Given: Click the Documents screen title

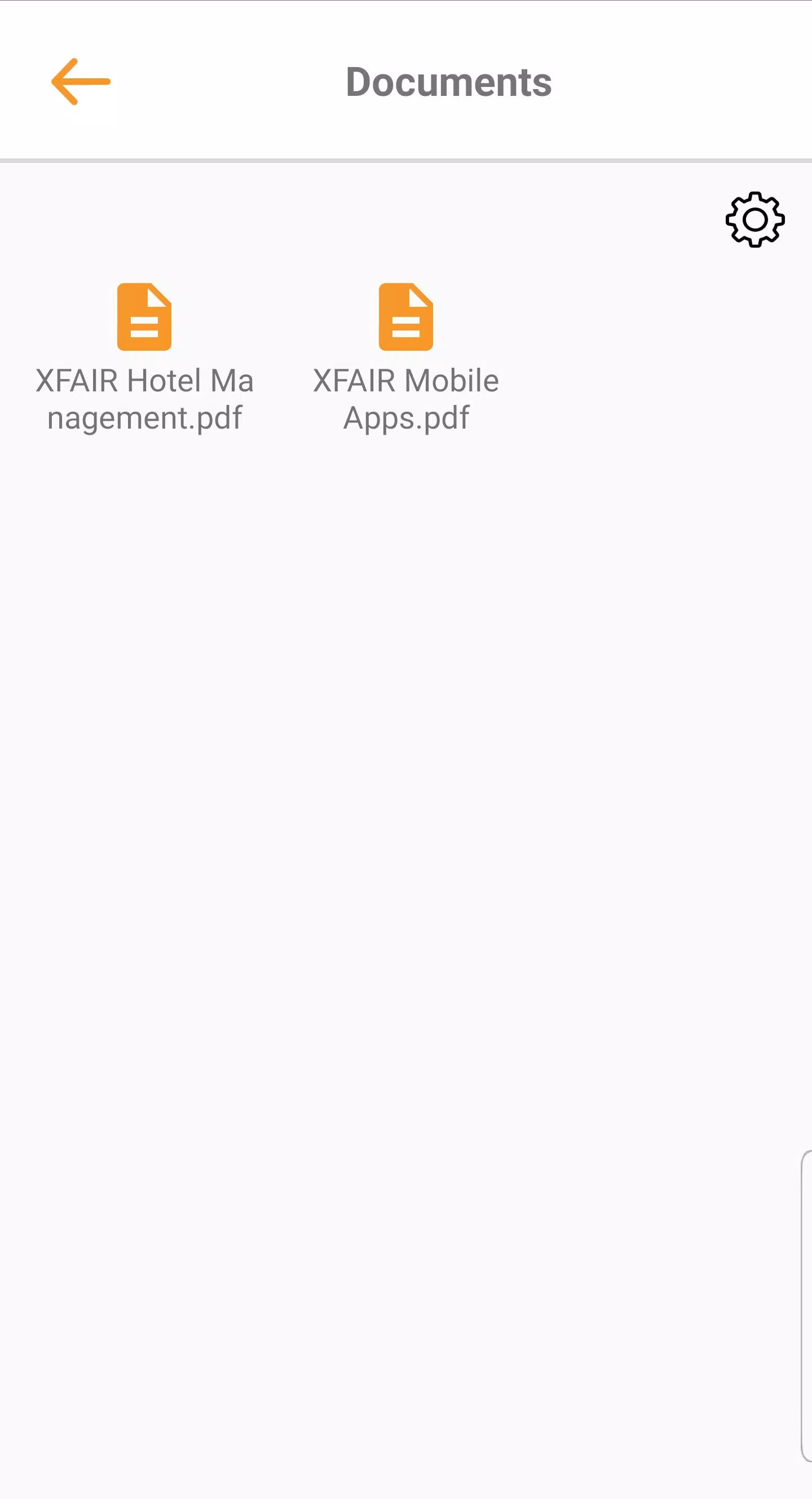Looking at the screenshot, I should (448, 81).
